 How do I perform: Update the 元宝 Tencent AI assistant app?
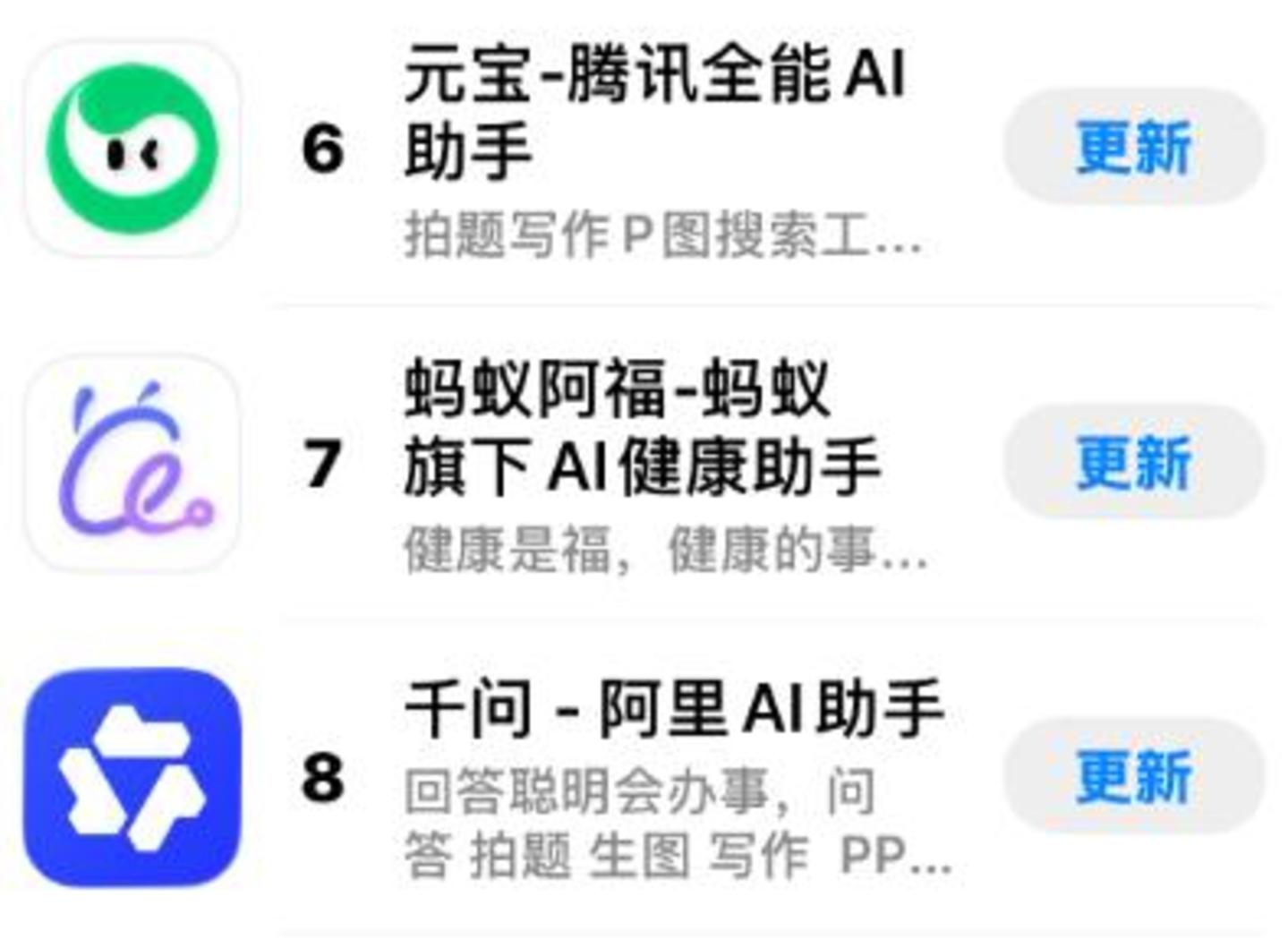(1133, 148)
